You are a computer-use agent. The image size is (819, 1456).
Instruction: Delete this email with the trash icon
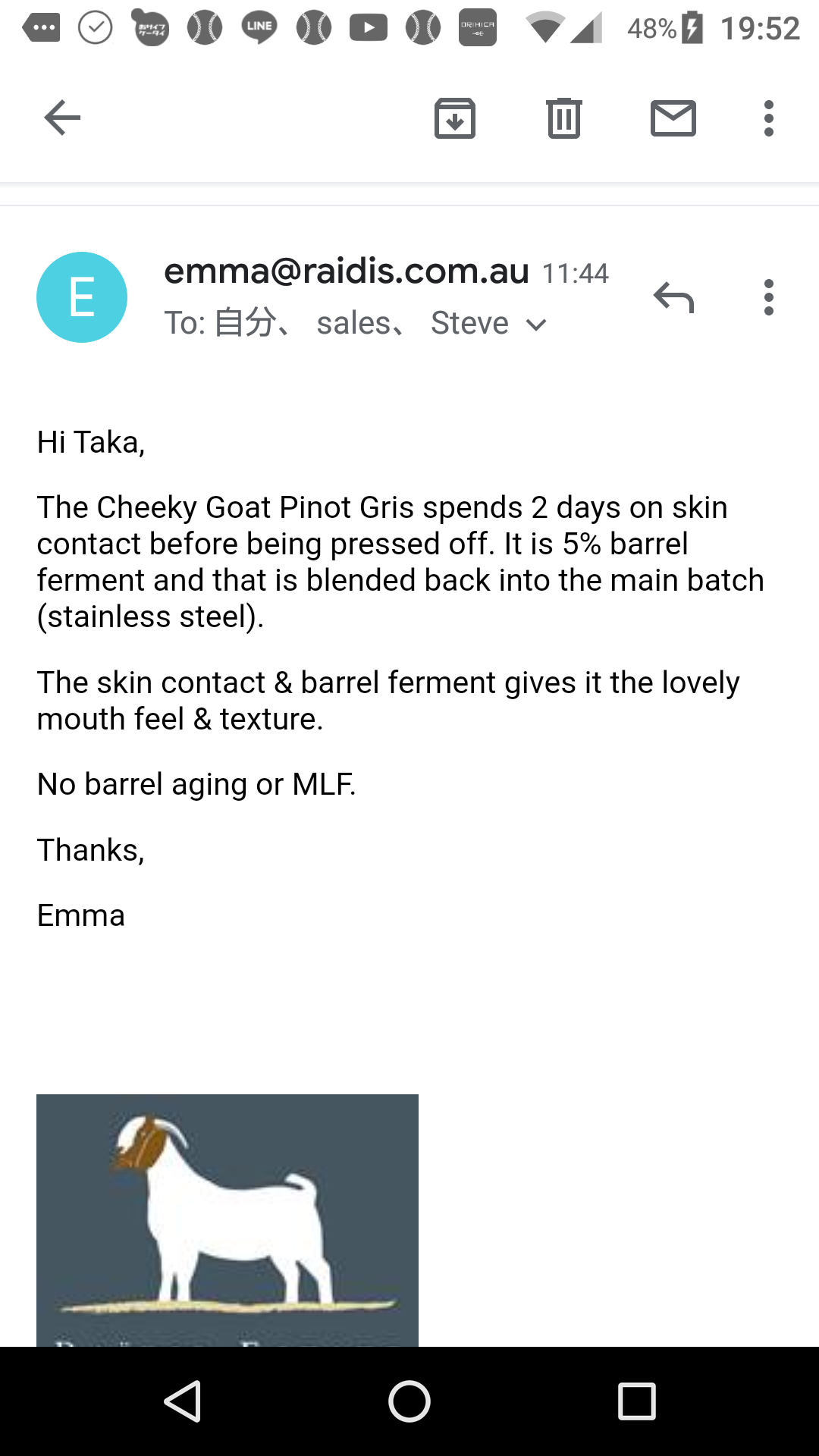coord(564,118)
